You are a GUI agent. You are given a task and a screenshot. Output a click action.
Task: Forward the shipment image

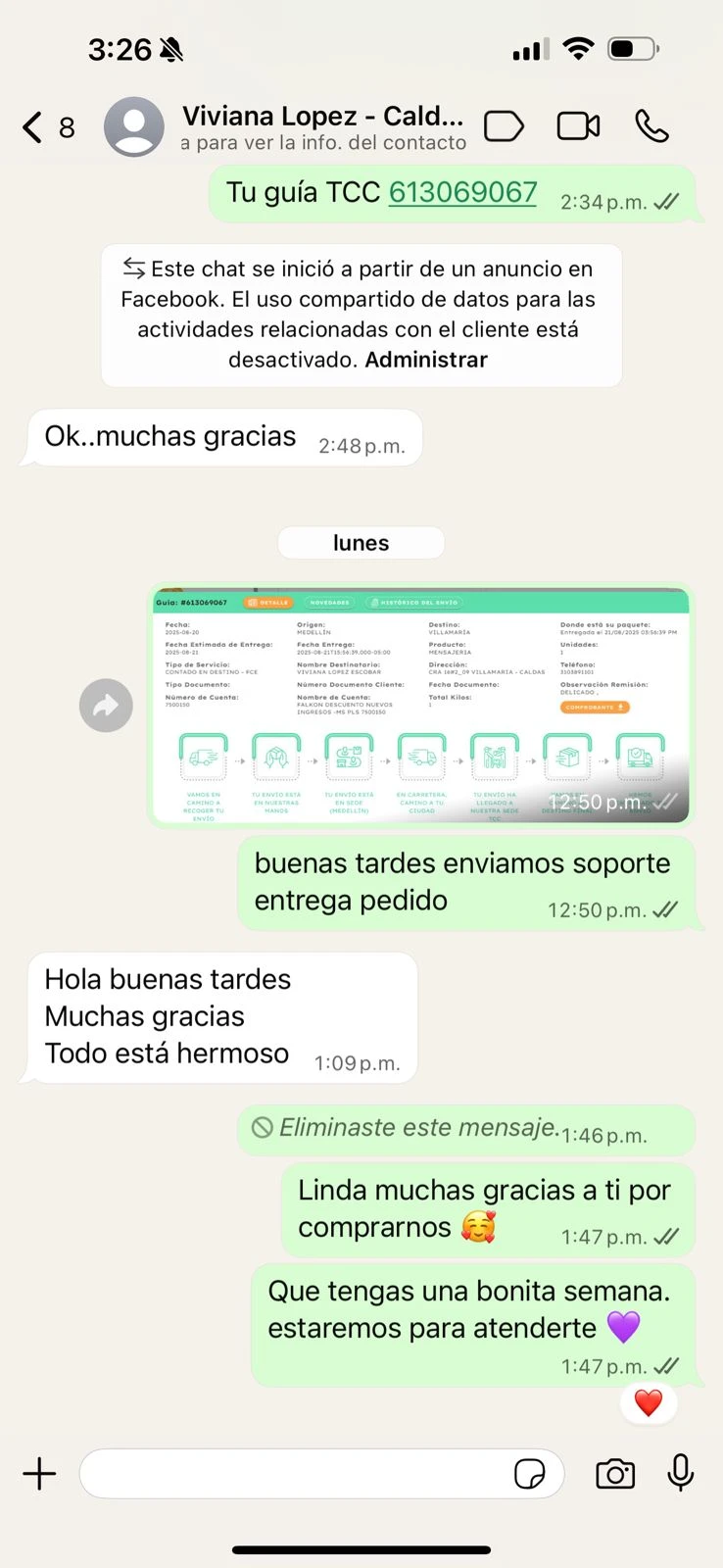pos(106,705)
